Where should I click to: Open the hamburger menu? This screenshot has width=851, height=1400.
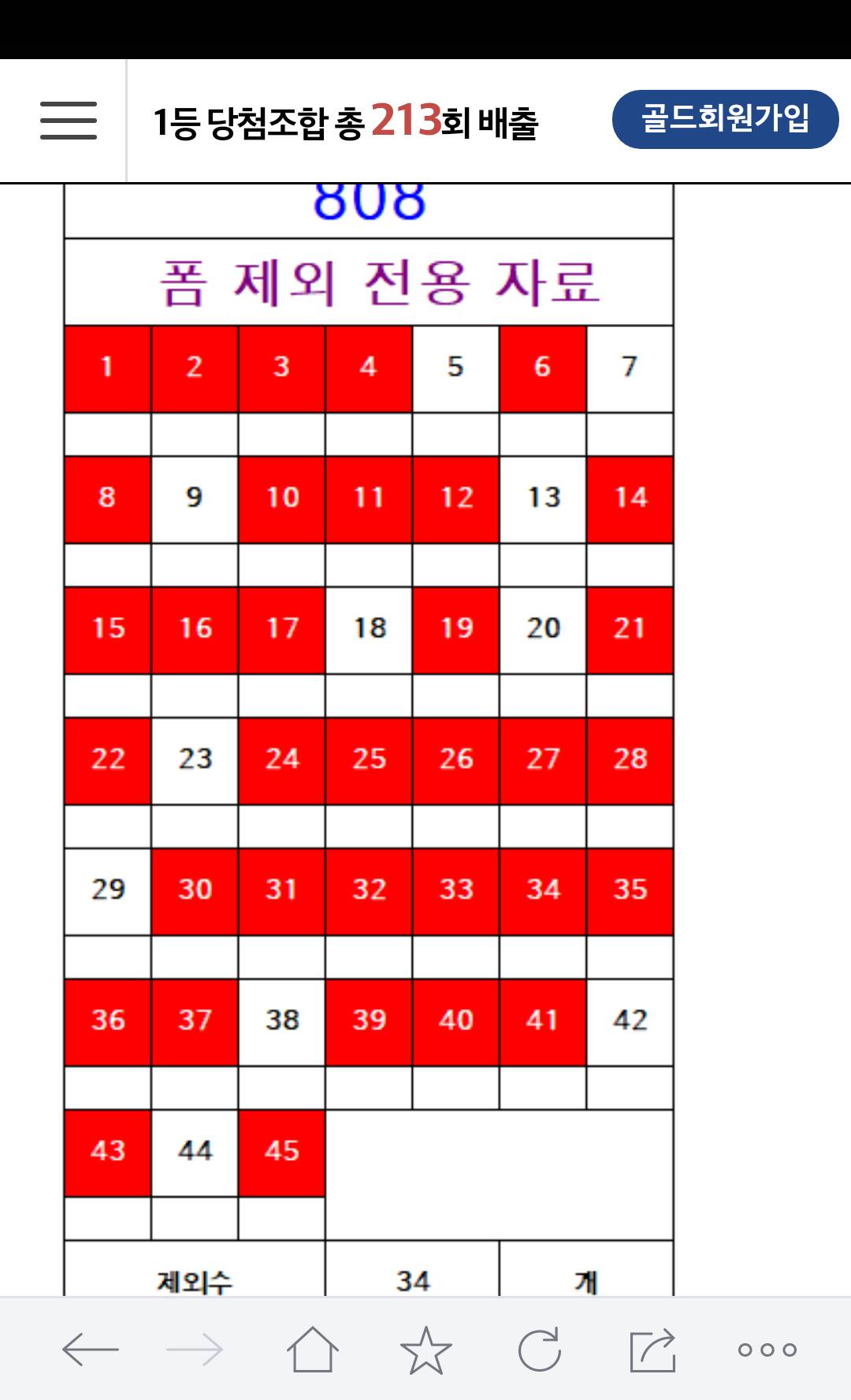point(69,121)
